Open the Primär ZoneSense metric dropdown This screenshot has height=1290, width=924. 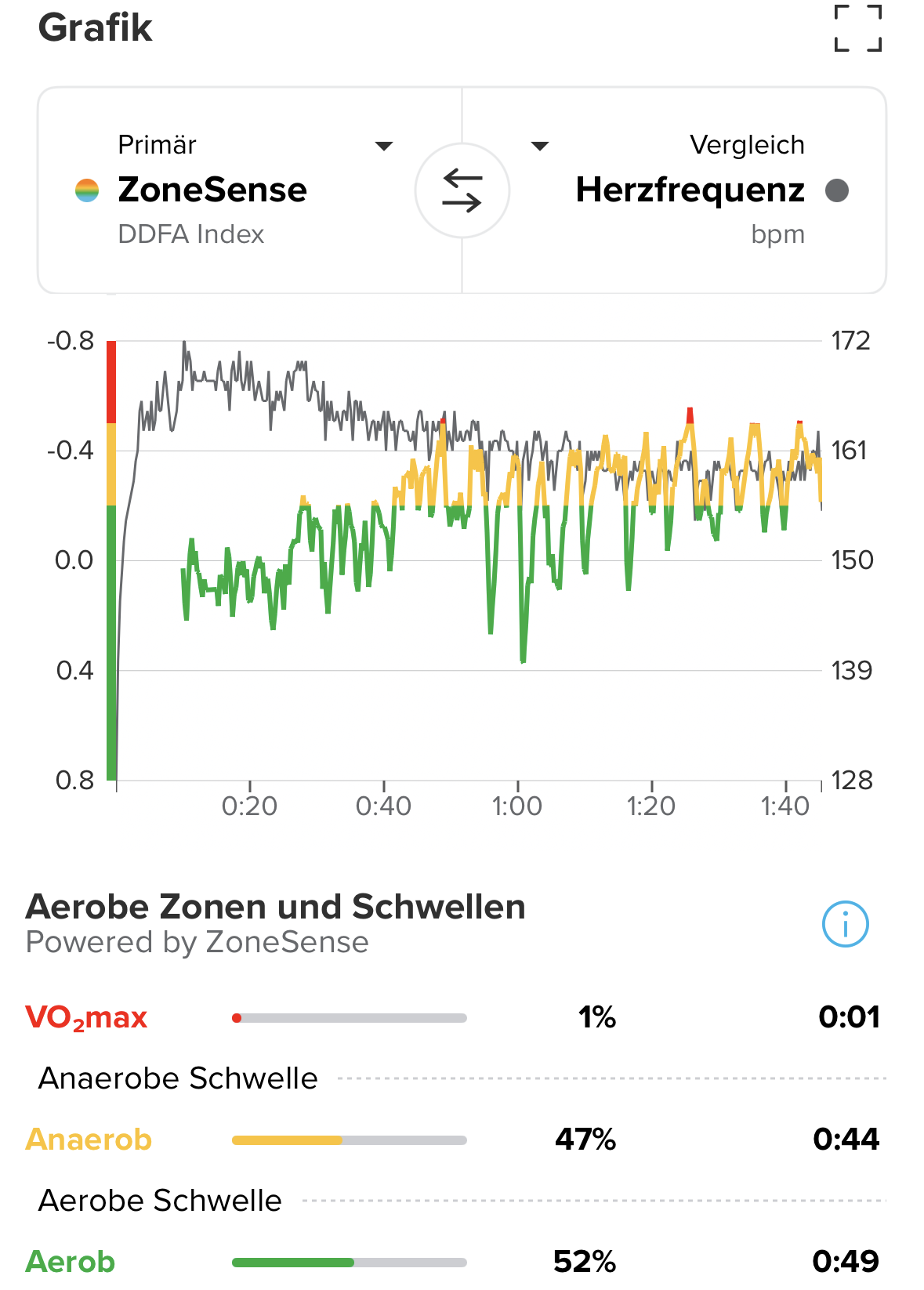click(x=383, y=147)
